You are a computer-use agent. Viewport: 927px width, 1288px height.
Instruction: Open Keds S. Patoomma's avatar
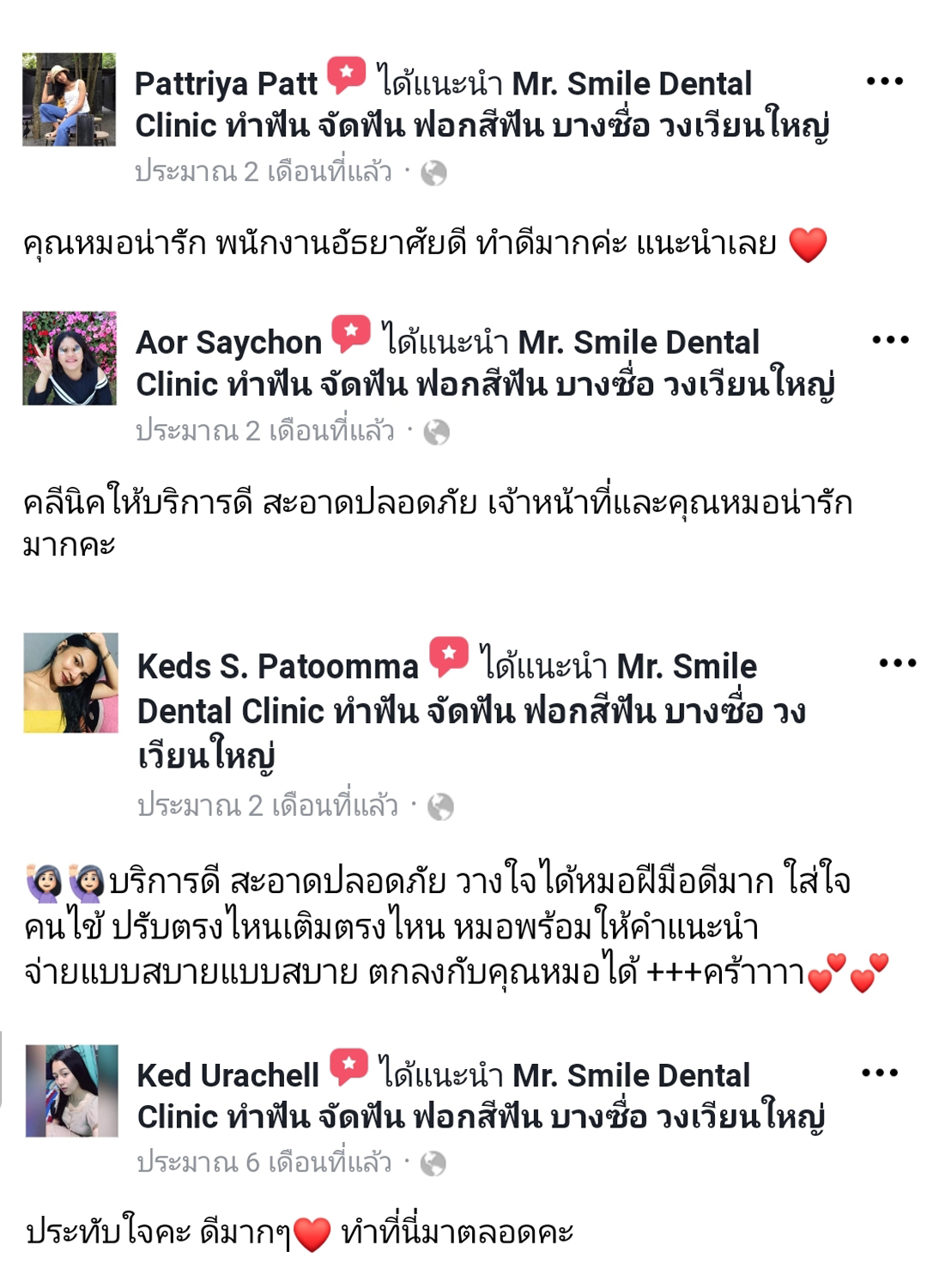pyautogui.click(x=71, y=683)
